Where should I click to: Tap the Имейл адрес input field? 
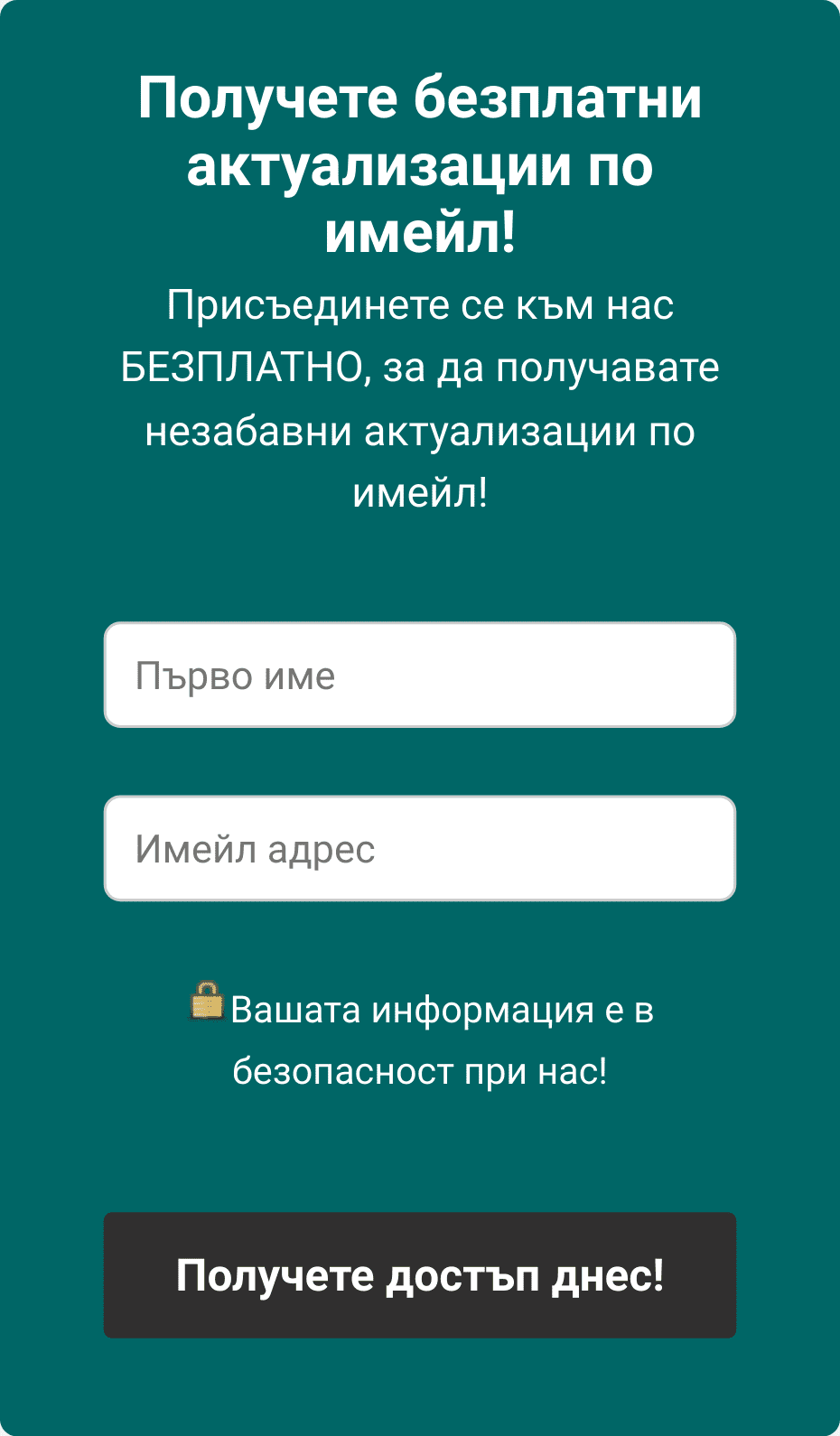pos(420,848)
